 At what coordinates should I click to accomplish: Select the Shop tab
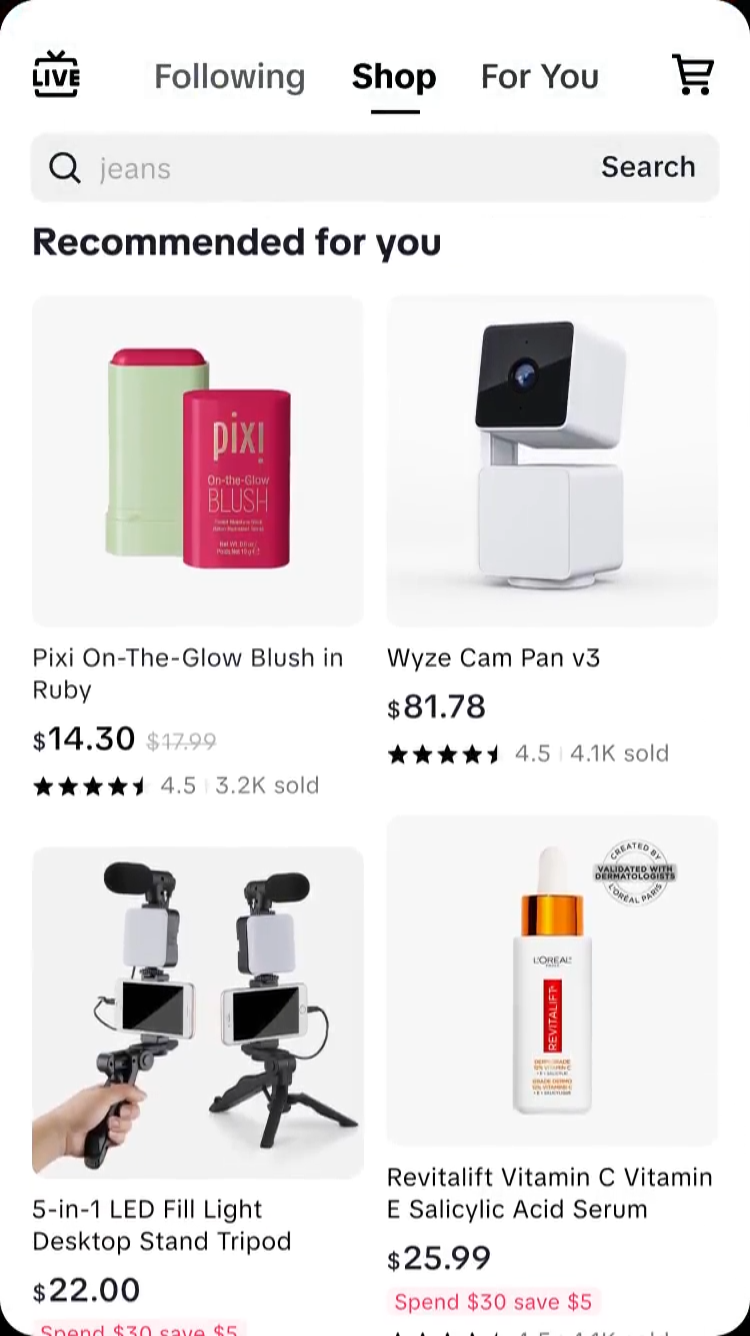pos(394,77)
